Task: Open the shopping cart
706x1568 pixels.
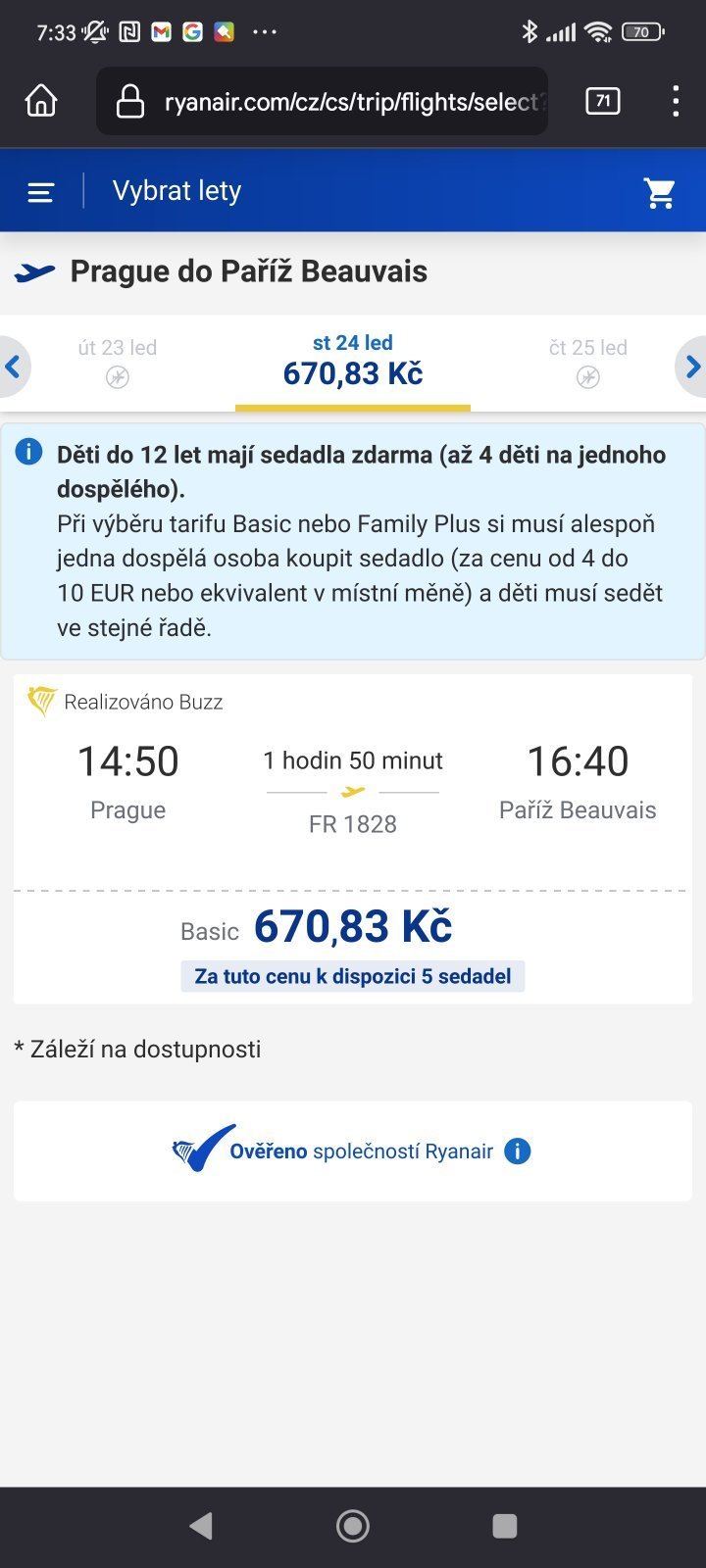Action: tap(660, 192)
